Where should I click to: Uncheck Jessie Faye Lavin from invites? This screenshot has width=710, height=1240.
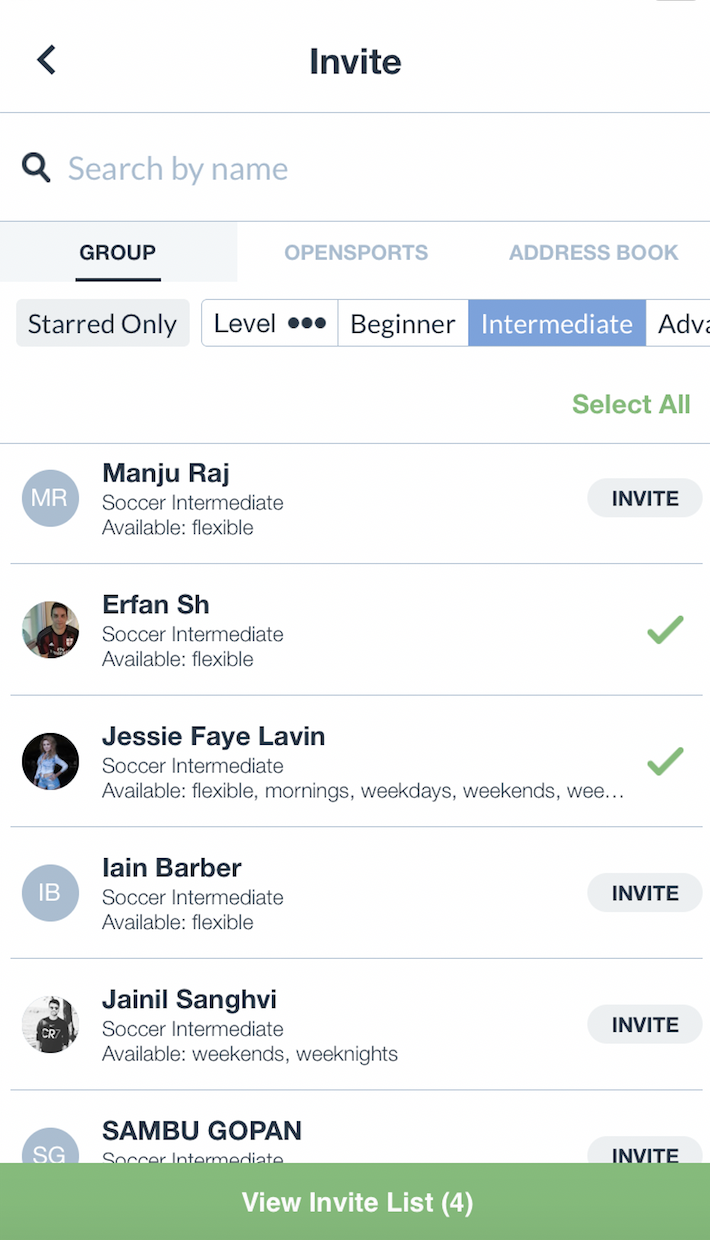pos(664,761)
